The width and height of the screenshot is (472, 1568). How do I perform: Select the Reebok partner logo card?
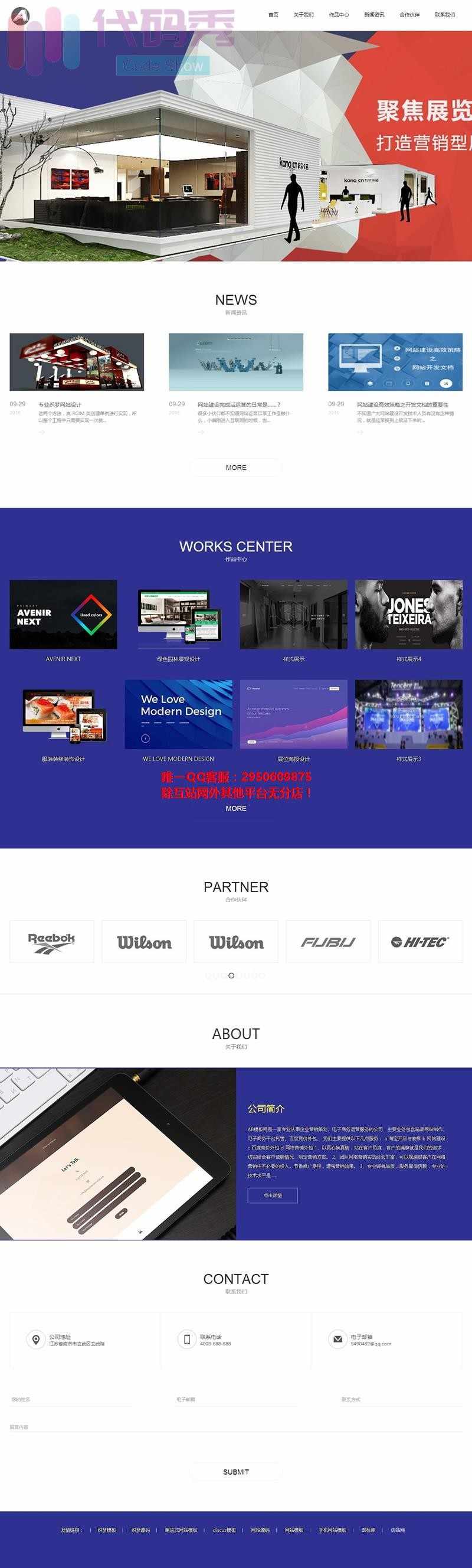[x=52, y=942]
